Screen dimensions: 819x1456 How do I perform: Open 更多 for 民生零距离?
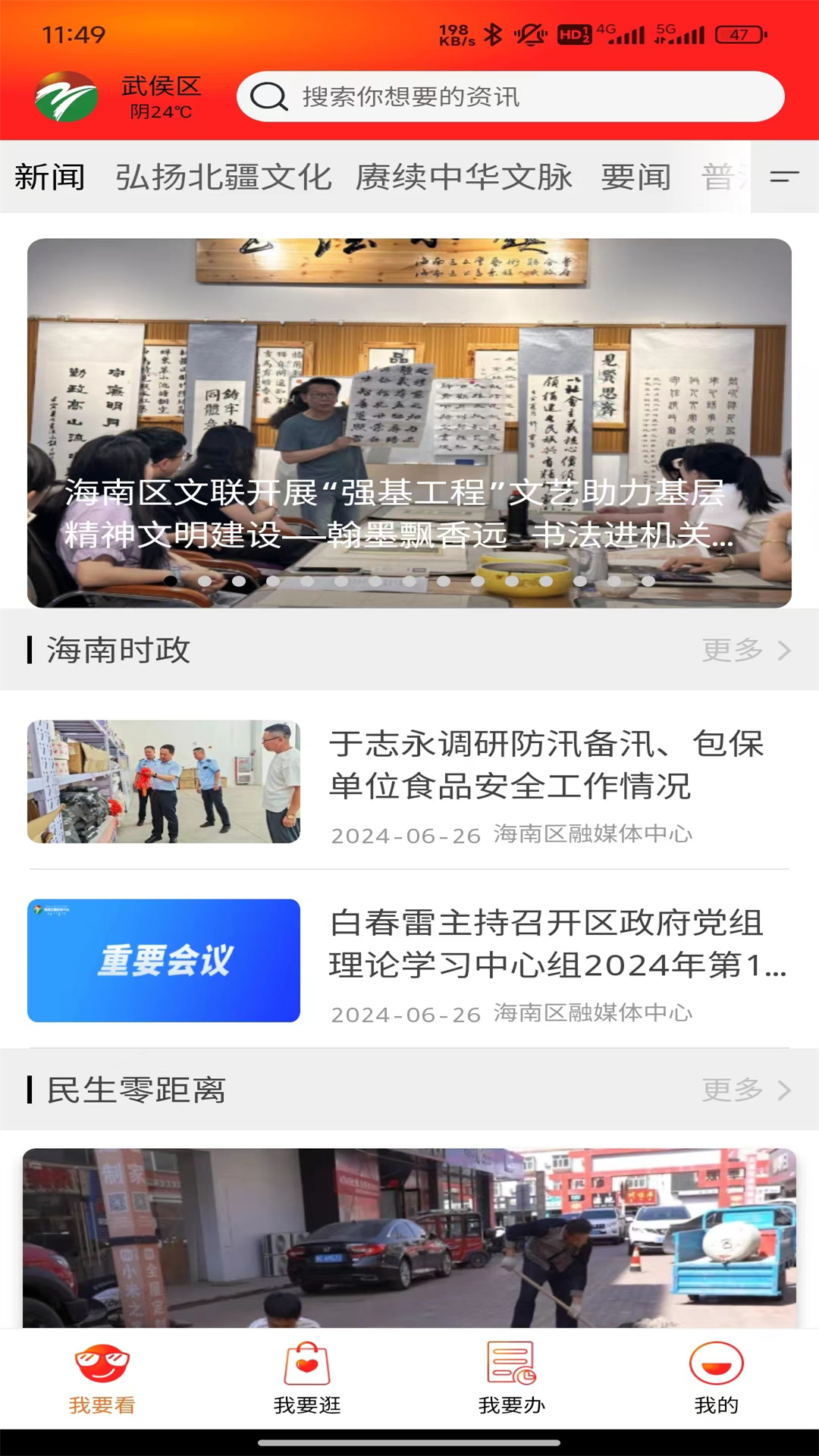pos(745,1090)
